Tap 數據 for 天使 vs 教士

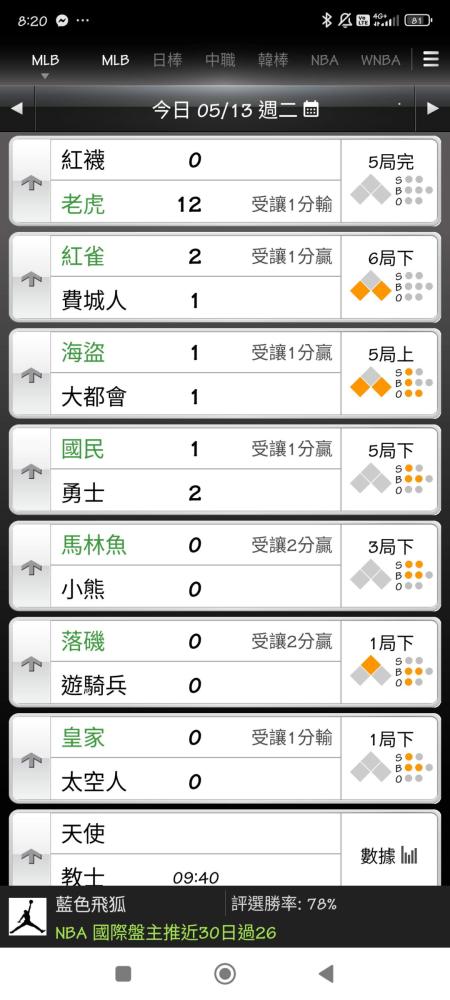pos(389,856)
